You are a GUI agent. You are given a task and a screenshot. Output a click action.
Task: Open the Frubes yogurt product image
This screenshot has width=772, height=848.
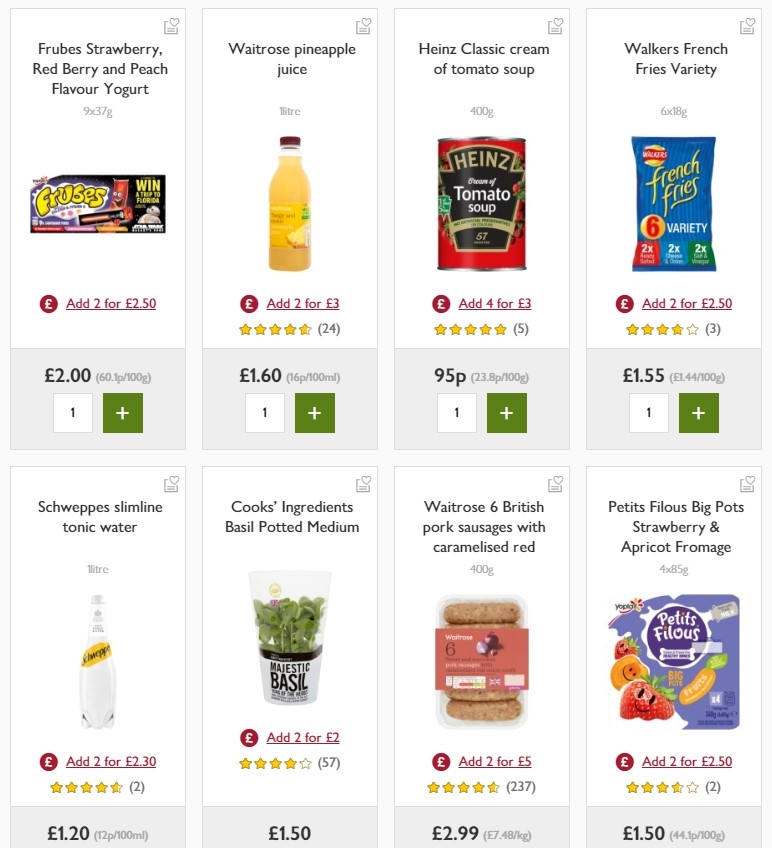coord(97,202)
